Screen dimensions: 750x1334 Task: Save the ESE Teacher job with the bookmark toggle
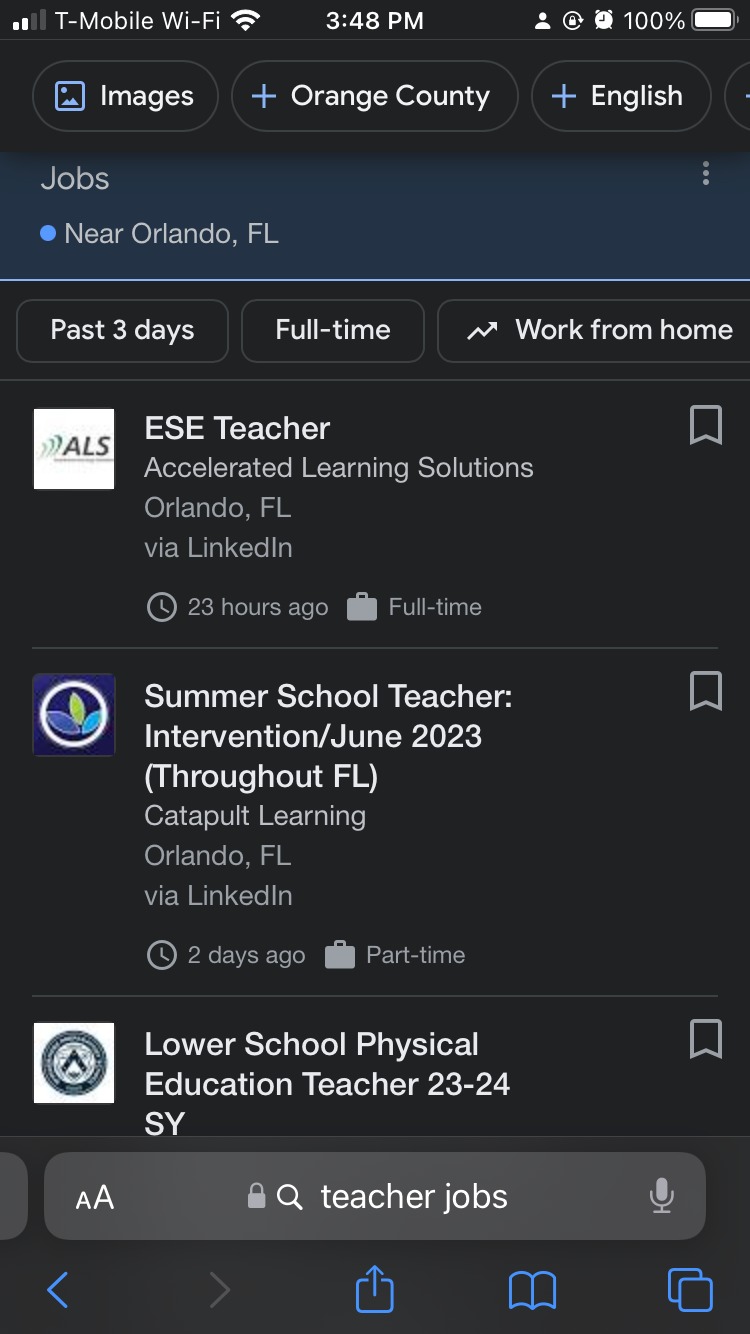707,425
